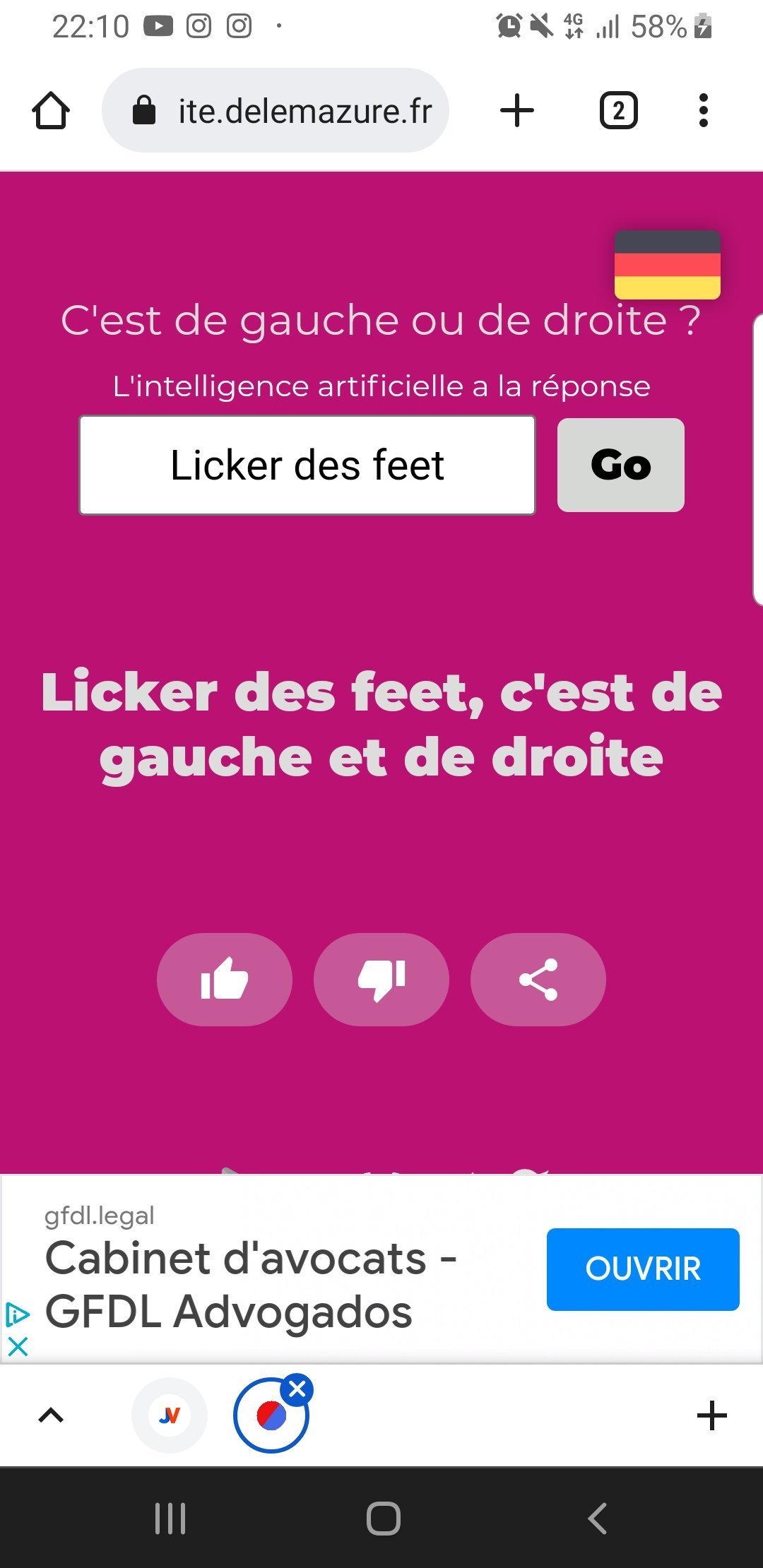763x1568 pixels.
Task: Give the answer a thumbs up
Action: click(224, 979)
